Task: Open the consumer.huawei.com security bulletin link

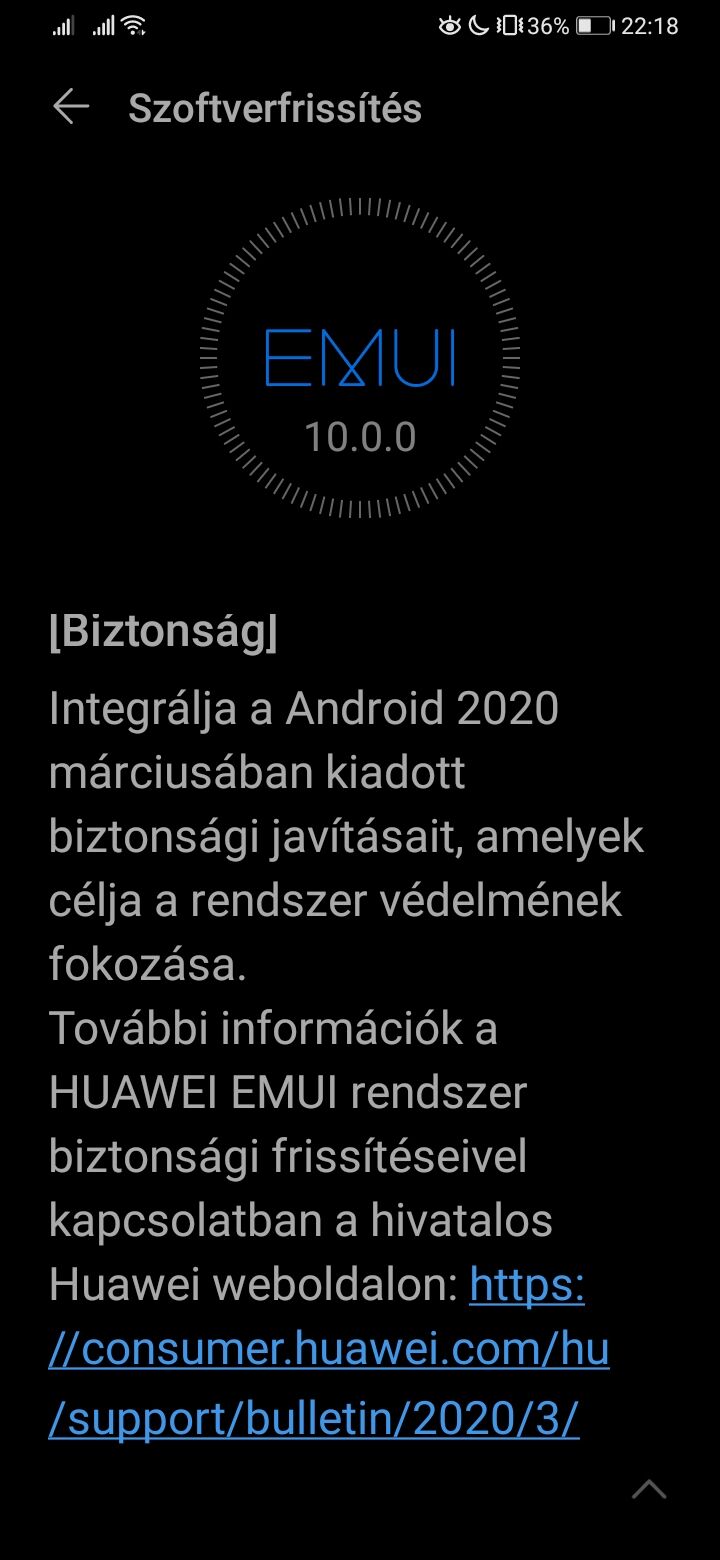Action: 329,1352
